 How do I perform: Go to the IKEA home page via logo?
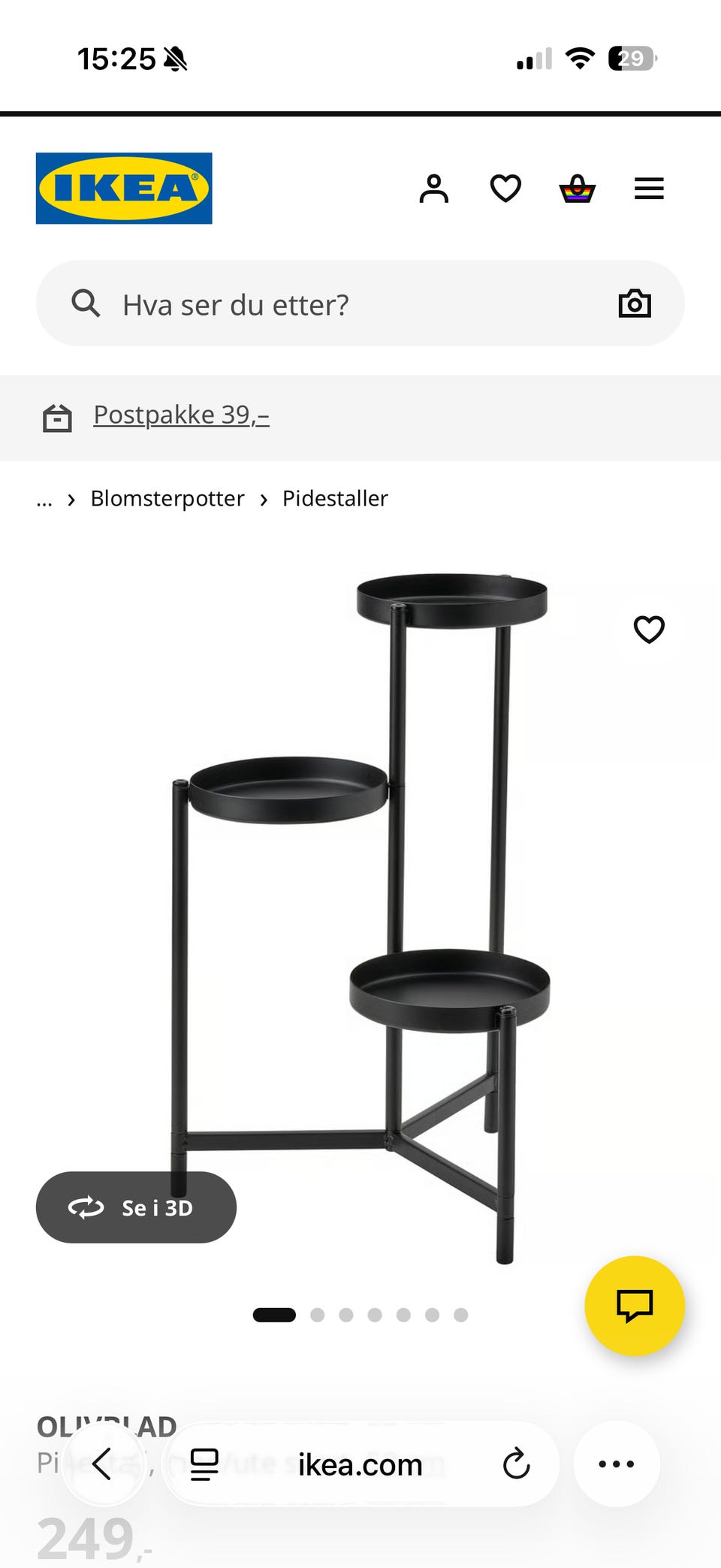[x=124, y=189]
